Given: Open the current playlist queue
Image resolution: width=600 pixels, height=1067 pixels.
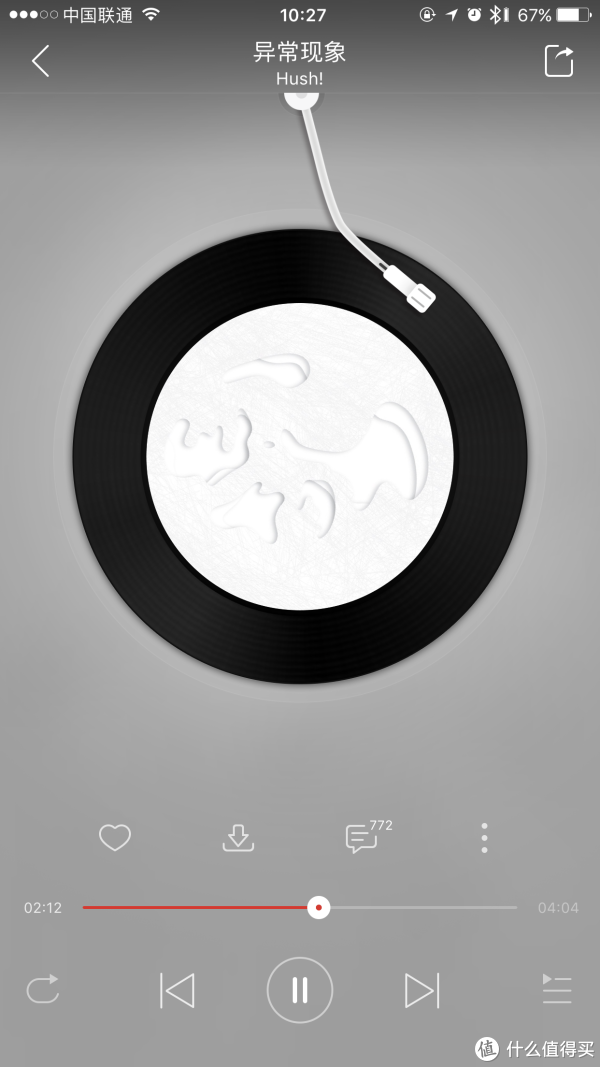Looking at the screenshot, I should pyautogui.click(x=556, y=989).
